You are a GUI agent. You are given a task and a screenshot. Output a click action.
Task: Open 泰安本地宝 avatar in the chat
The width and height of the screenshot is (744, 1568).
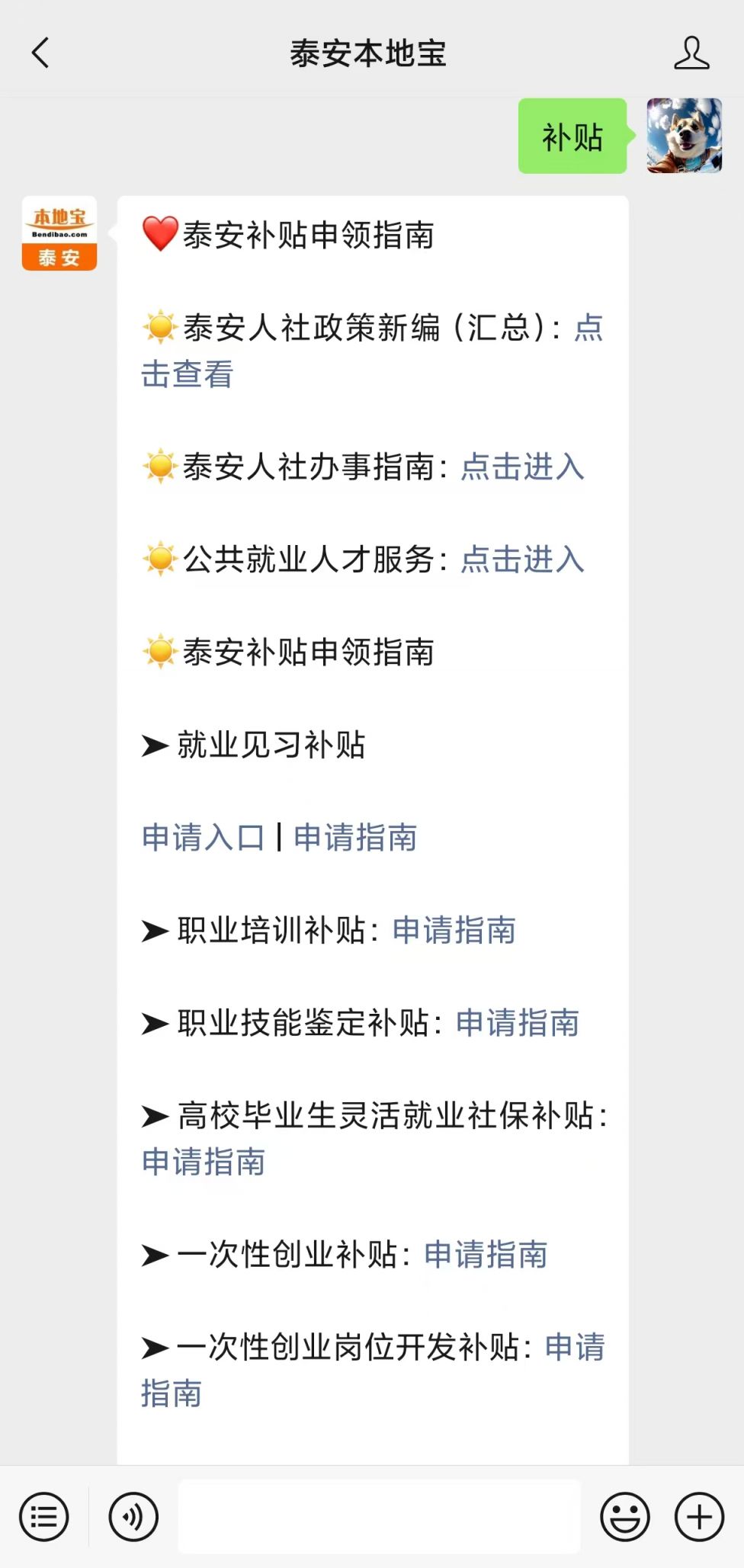(59, 233)
